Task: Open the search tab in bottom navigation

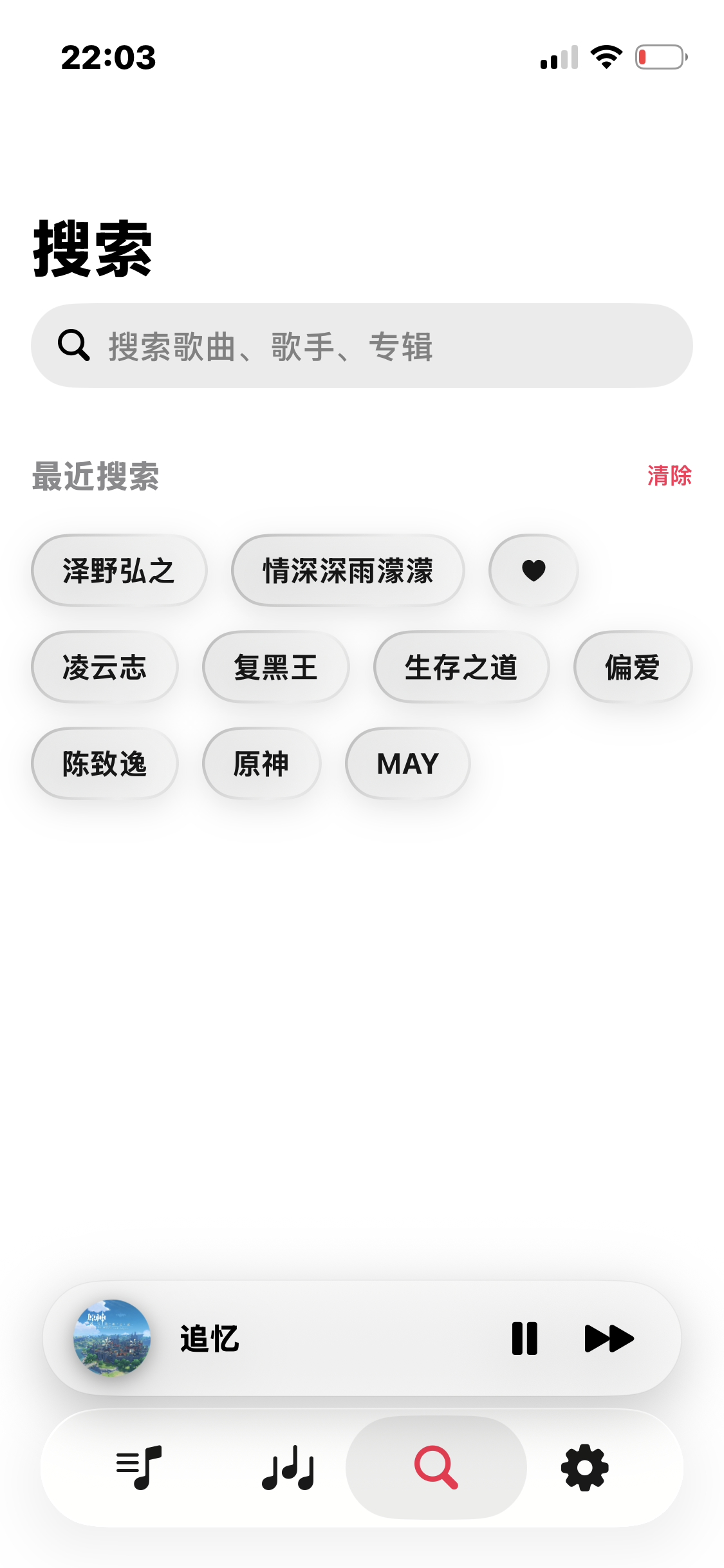Action: 435,1466
